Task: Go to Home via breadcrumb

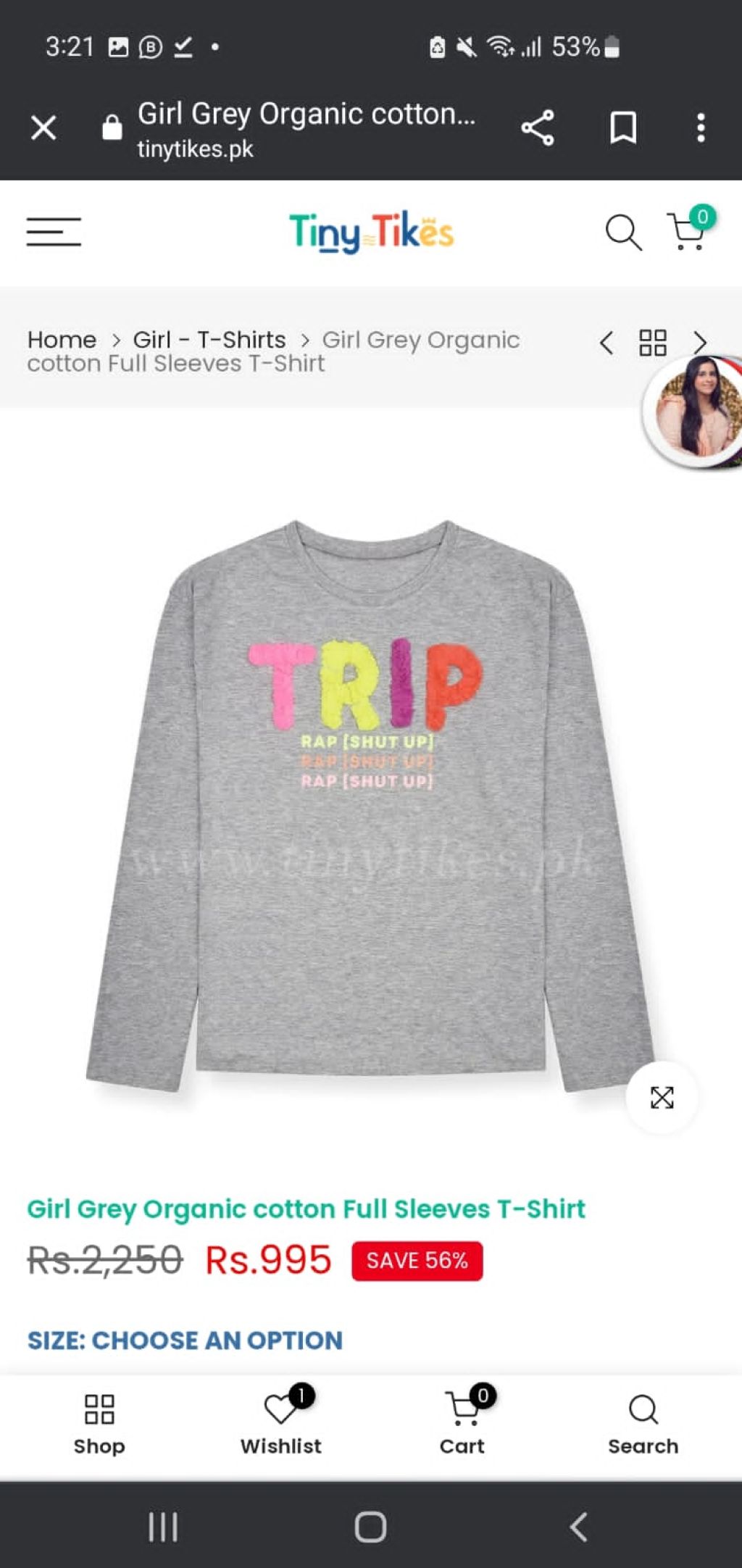Action: pyautogui.click(x=62, y=340)
